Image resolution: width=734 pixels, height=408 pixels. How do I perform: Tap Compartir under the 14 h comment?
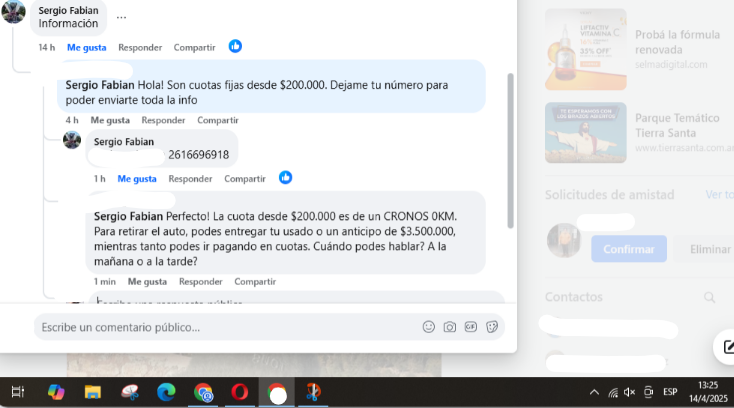click(194, 47)
